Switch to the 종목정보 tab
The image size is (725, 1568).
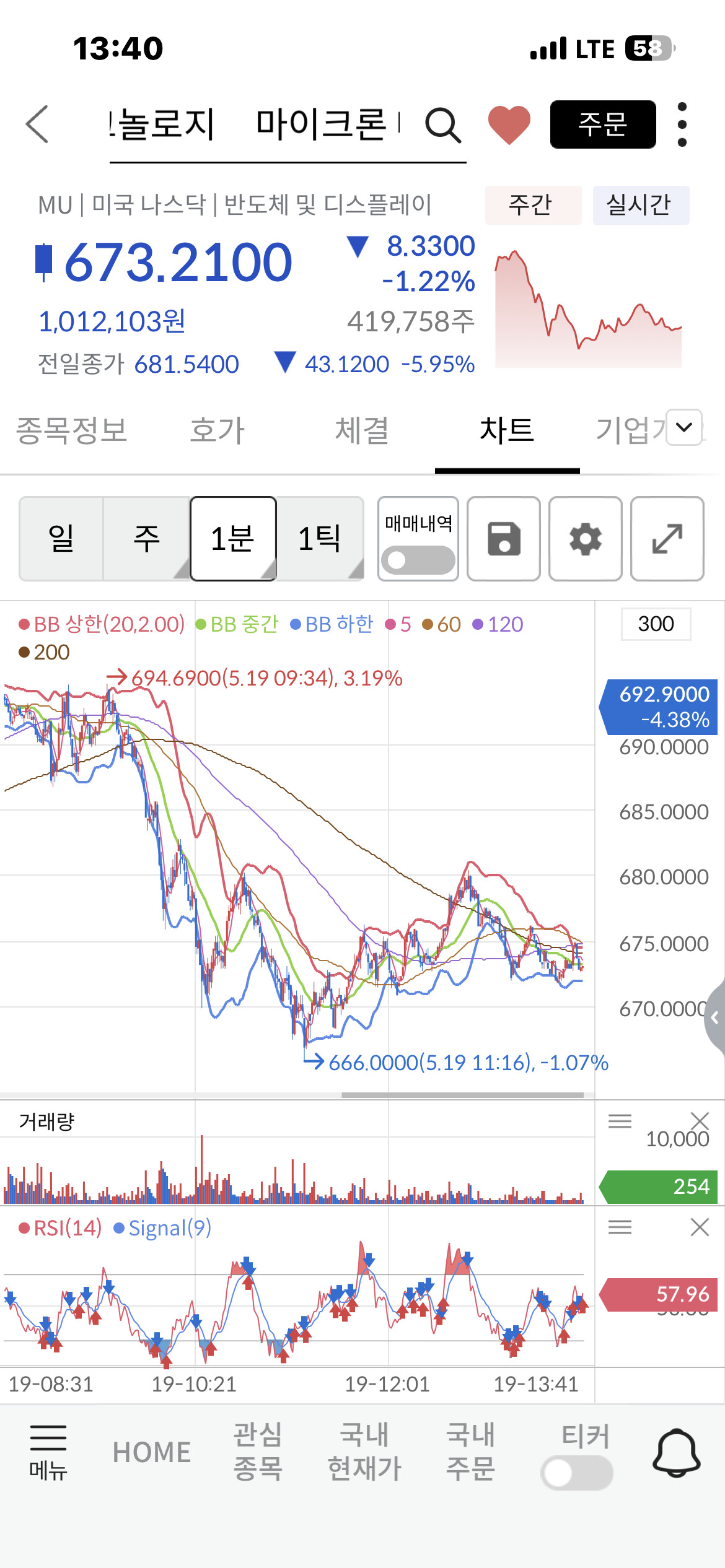[x=72, y=430]
